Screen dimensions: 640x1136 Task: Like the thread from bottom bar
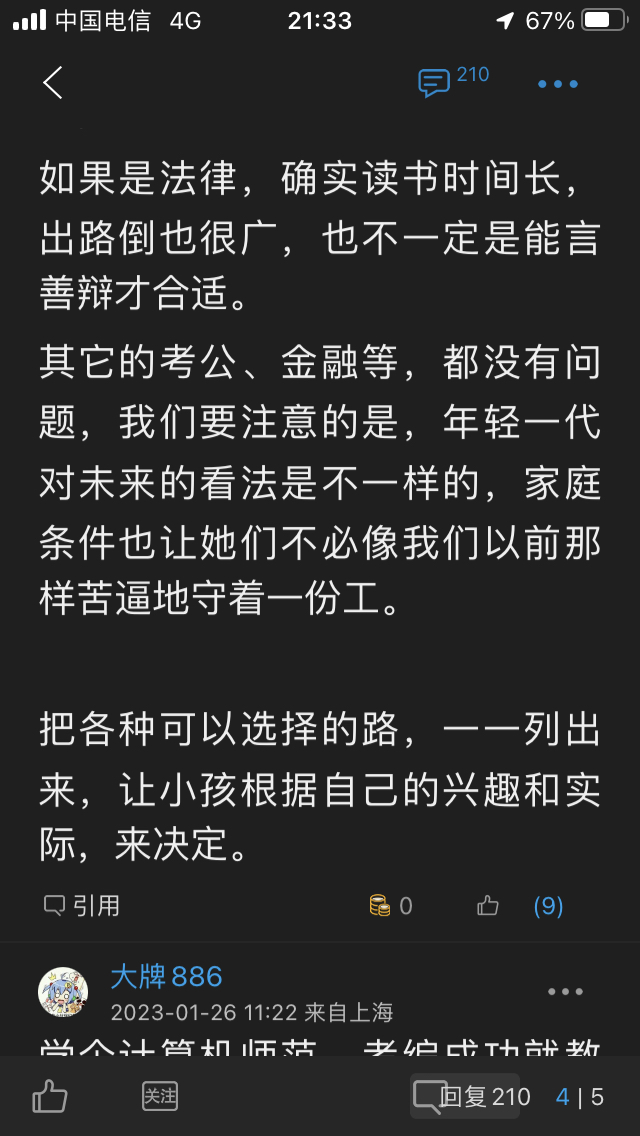[x=49, y=1097]
